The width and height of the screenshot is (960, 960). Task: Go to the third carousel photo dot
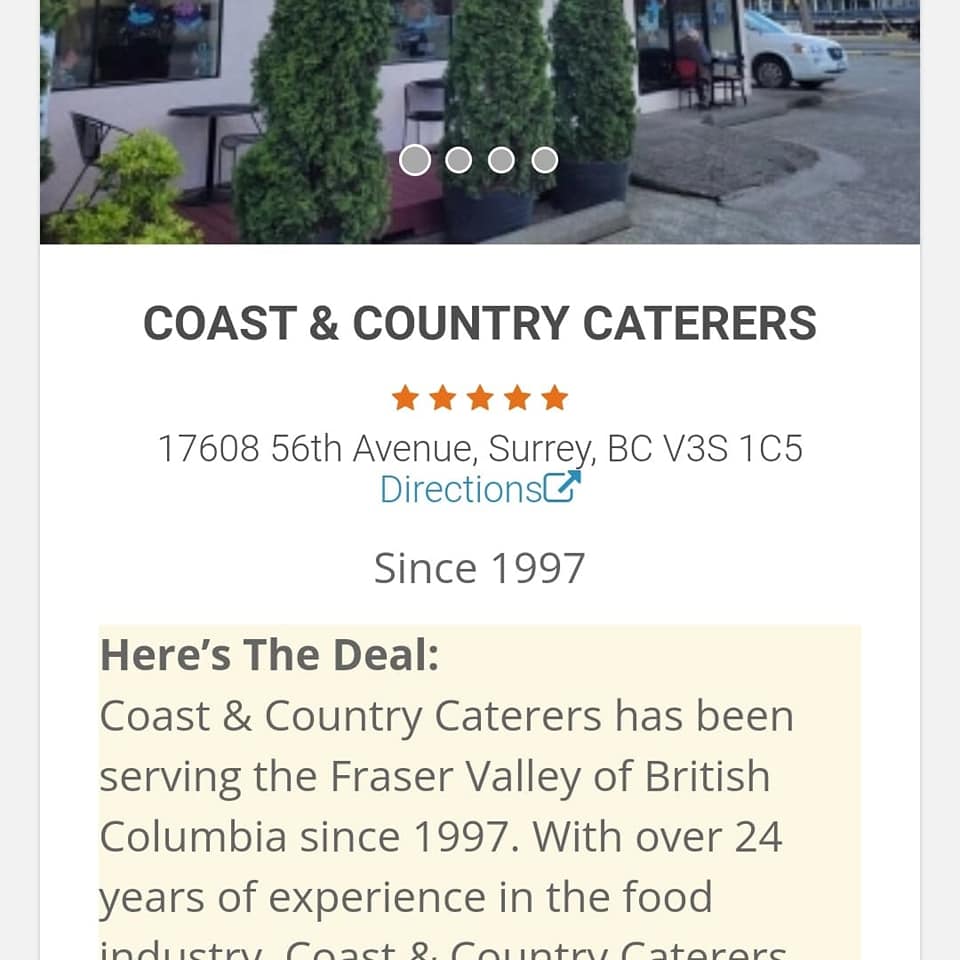pyautogui.click(x=501, y=160)
